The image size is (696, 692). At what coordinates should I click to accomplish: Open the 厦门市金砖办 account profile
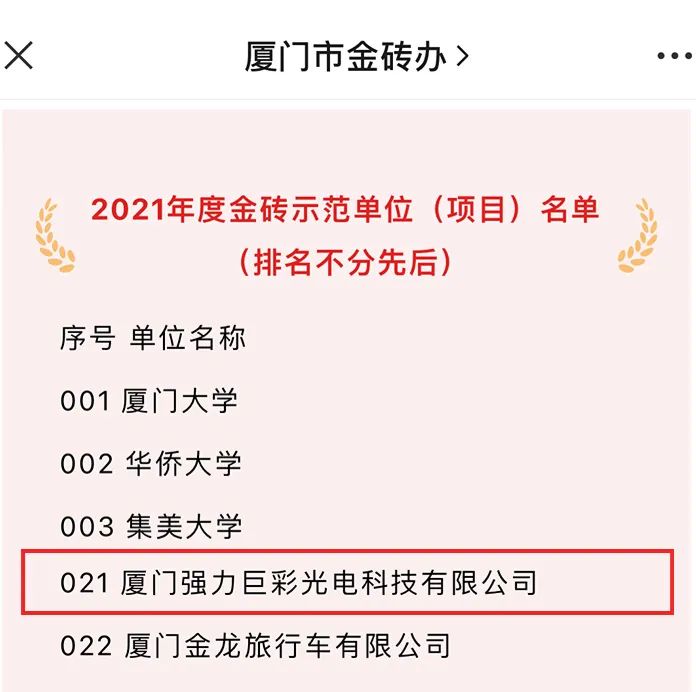[x=356, y=56]
